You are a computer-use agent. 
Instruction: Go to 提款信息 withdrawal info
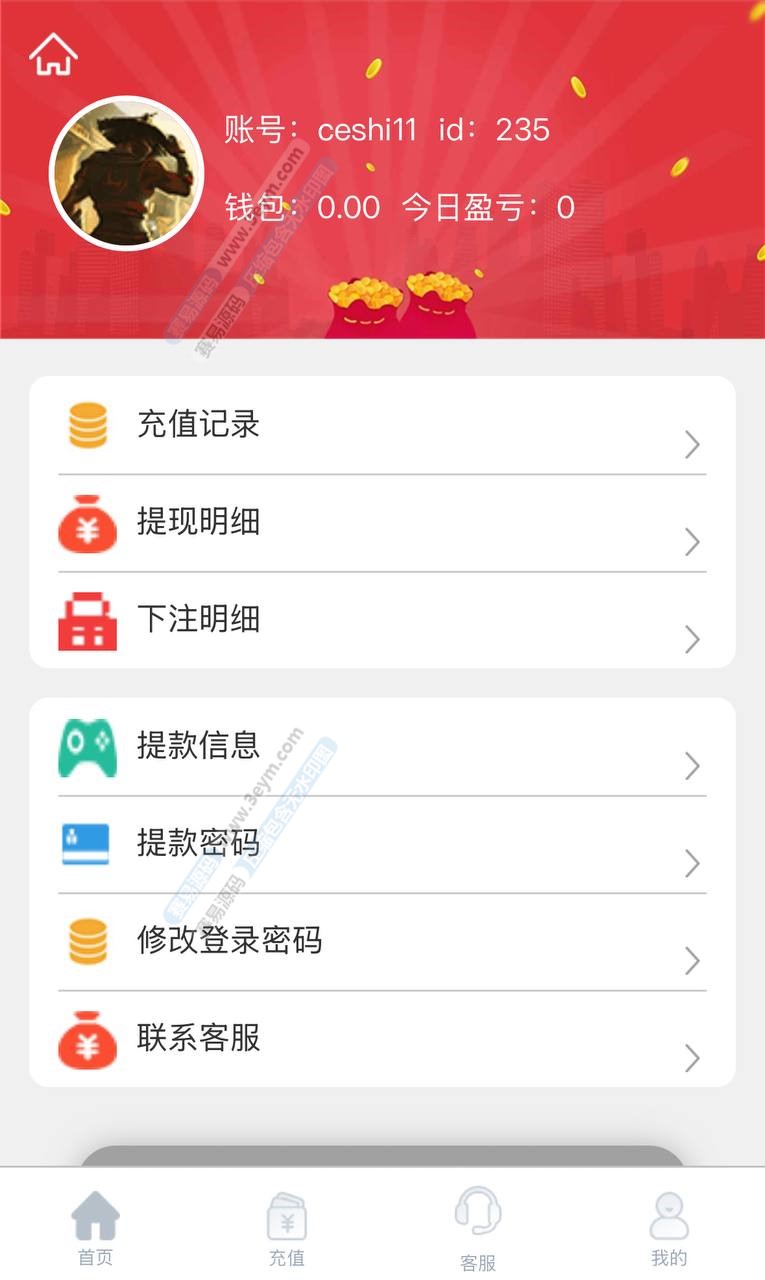pyautogui.click(x=382, y=747)
